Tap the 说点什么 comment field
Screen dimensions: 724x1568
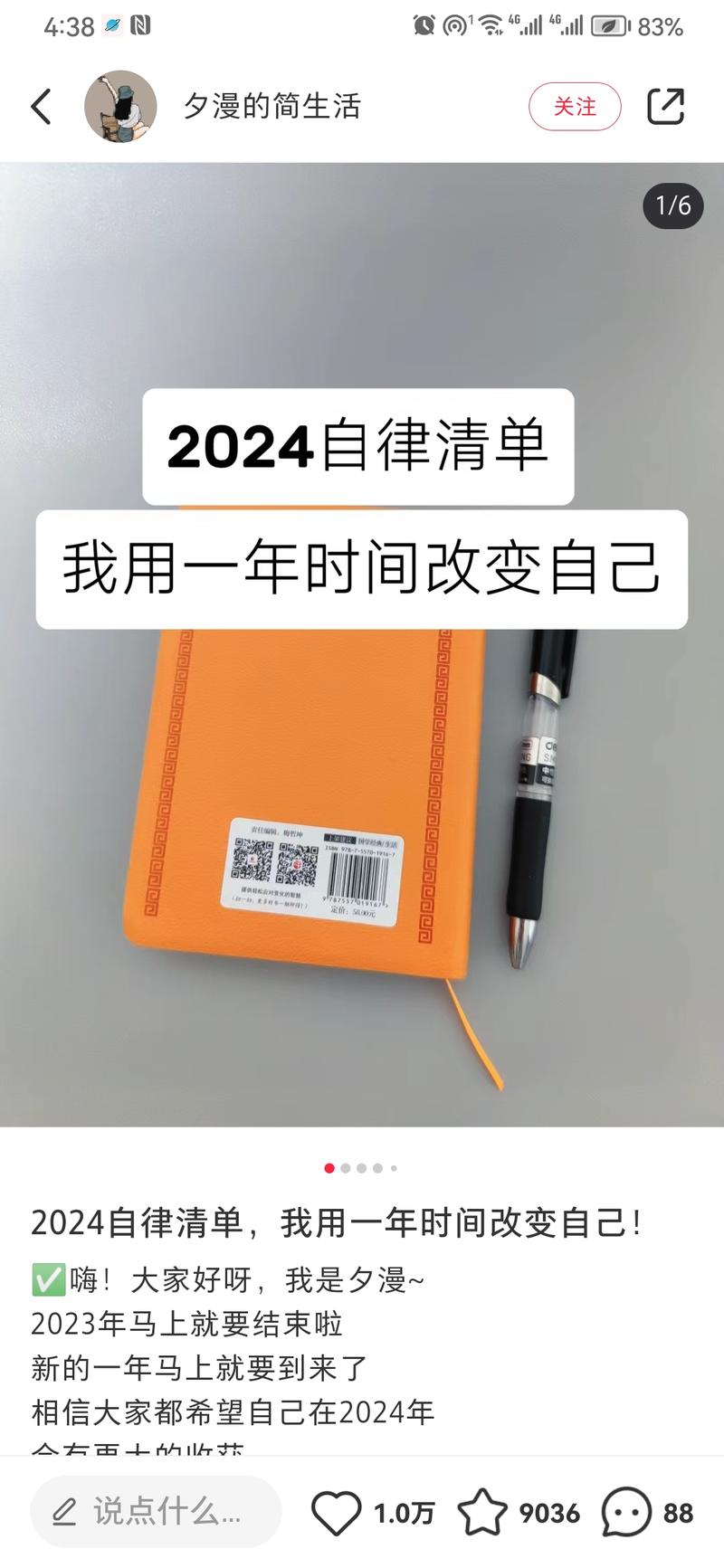pos(156,1511)
